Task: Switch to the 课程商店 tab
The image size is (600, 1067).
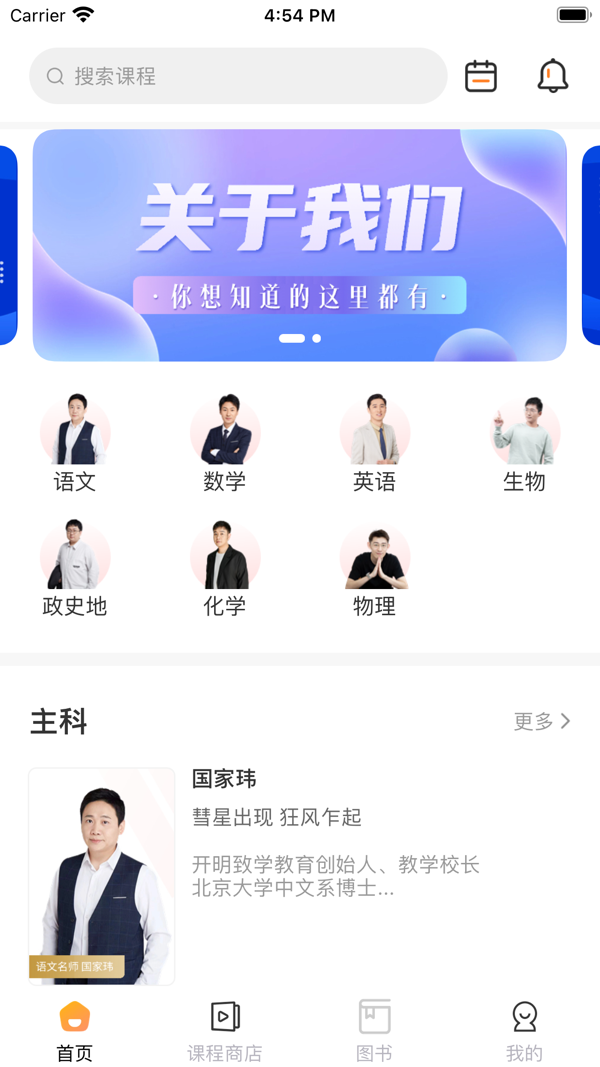Action: 225,1031
